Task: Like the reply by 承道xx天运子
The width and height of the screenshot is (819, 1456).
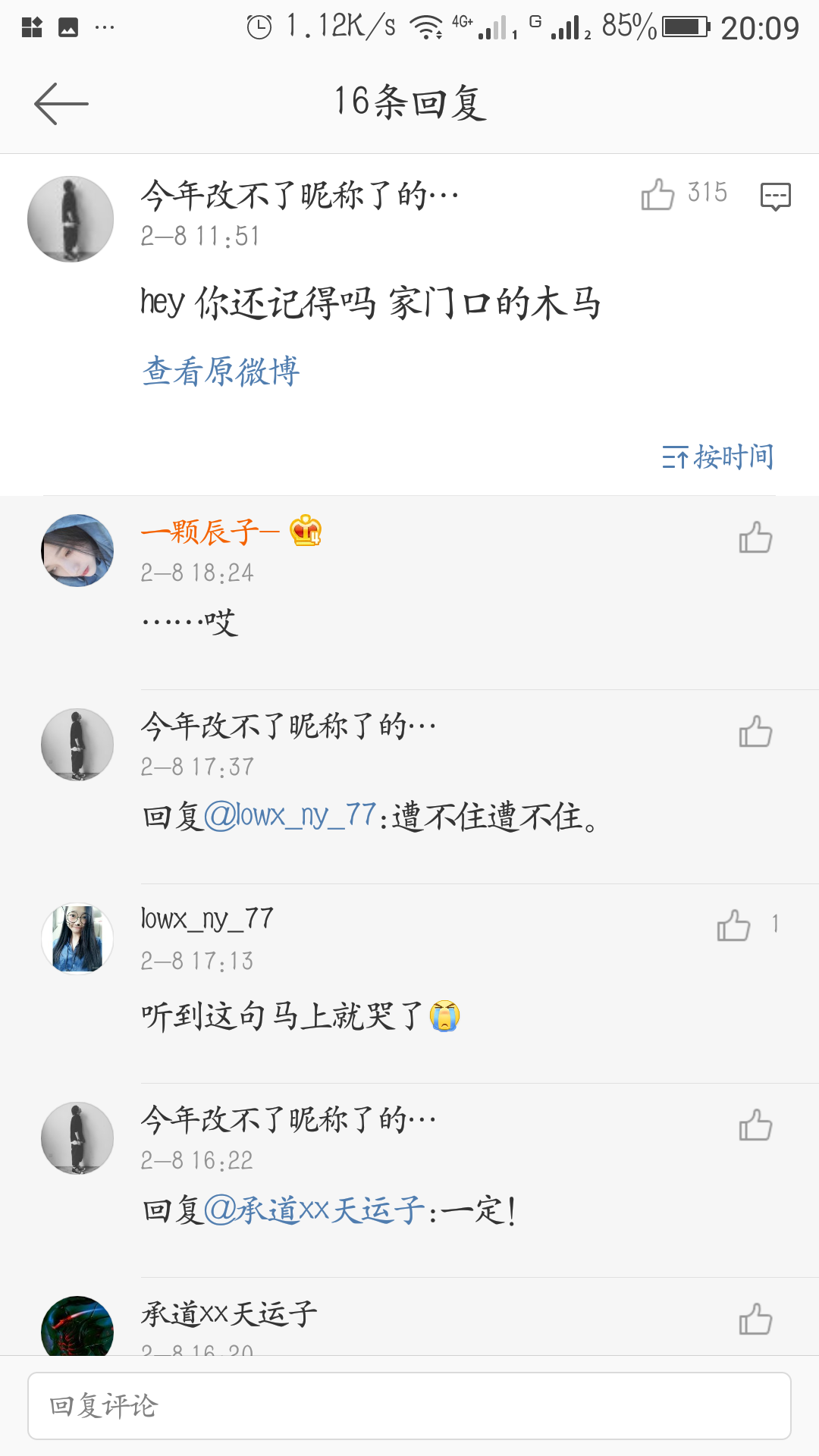Action: 755,1319
